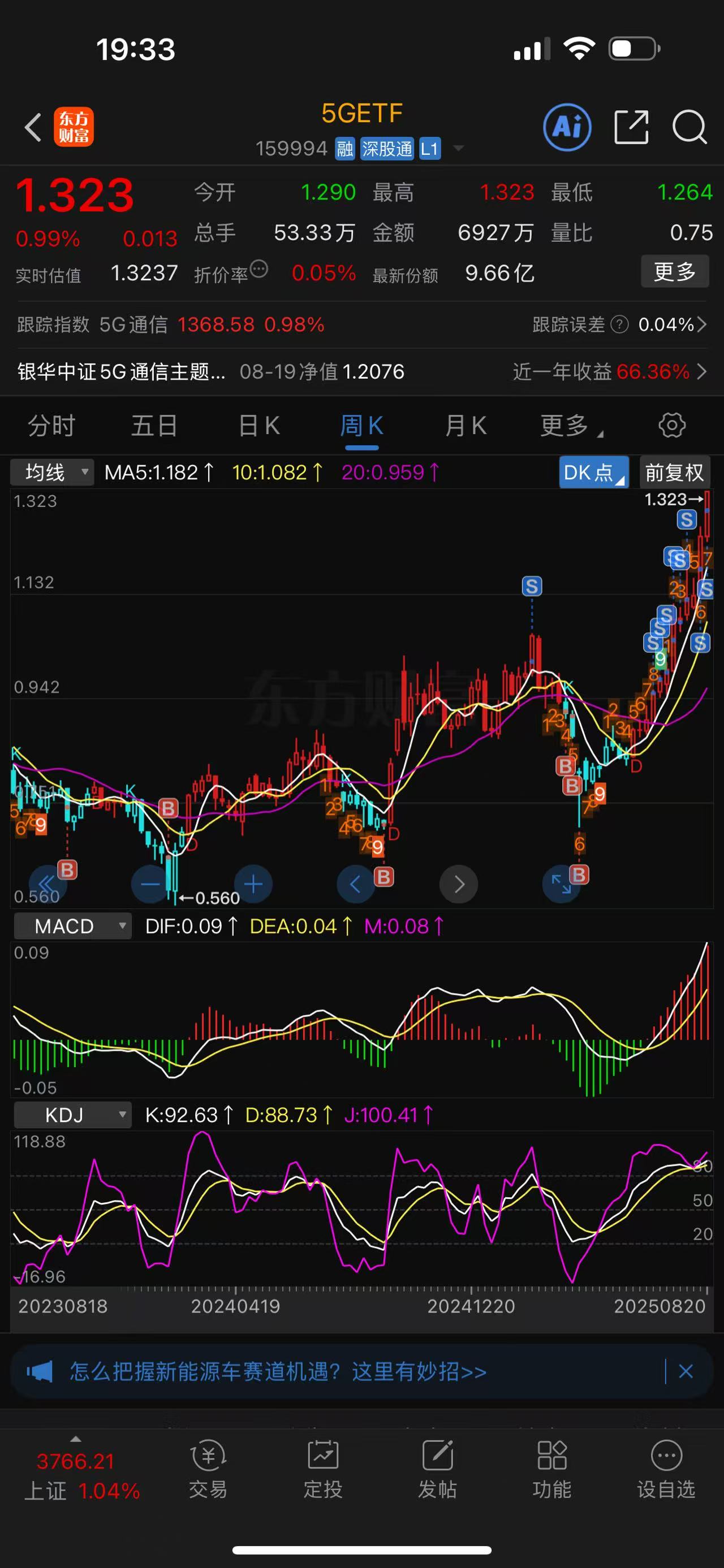The height and width of the screenshot is (1568, 724).
Task: Open the 均线 moving average selector
Action: (52, 472)
